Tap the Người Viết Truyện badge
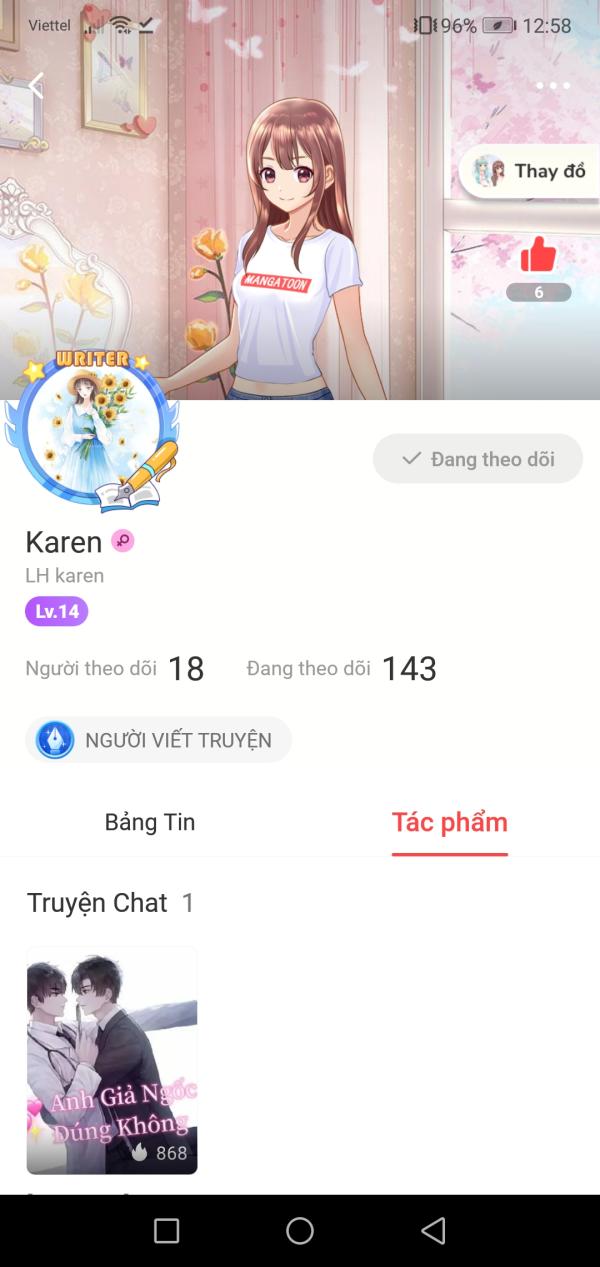 tap(158, 740)
